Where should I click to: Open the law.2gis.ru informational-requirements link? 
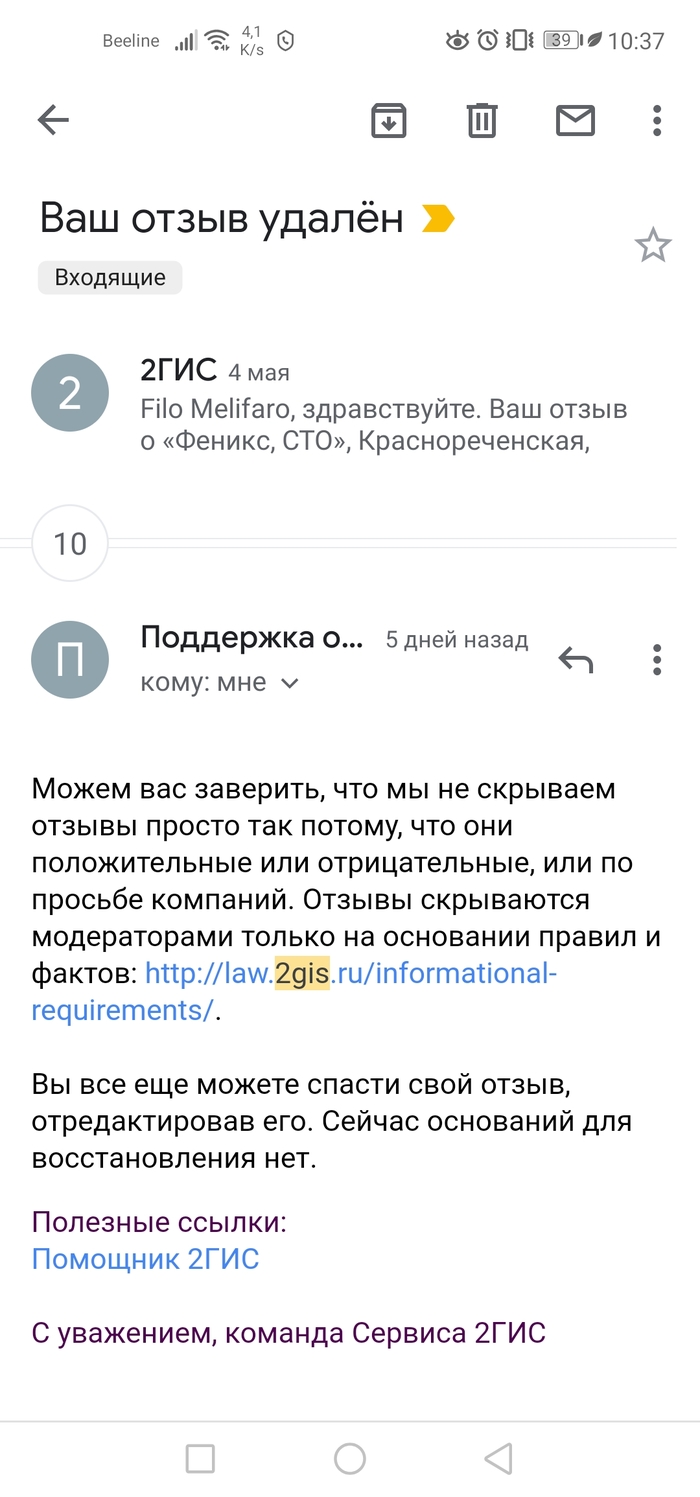(x=294, y=991)
